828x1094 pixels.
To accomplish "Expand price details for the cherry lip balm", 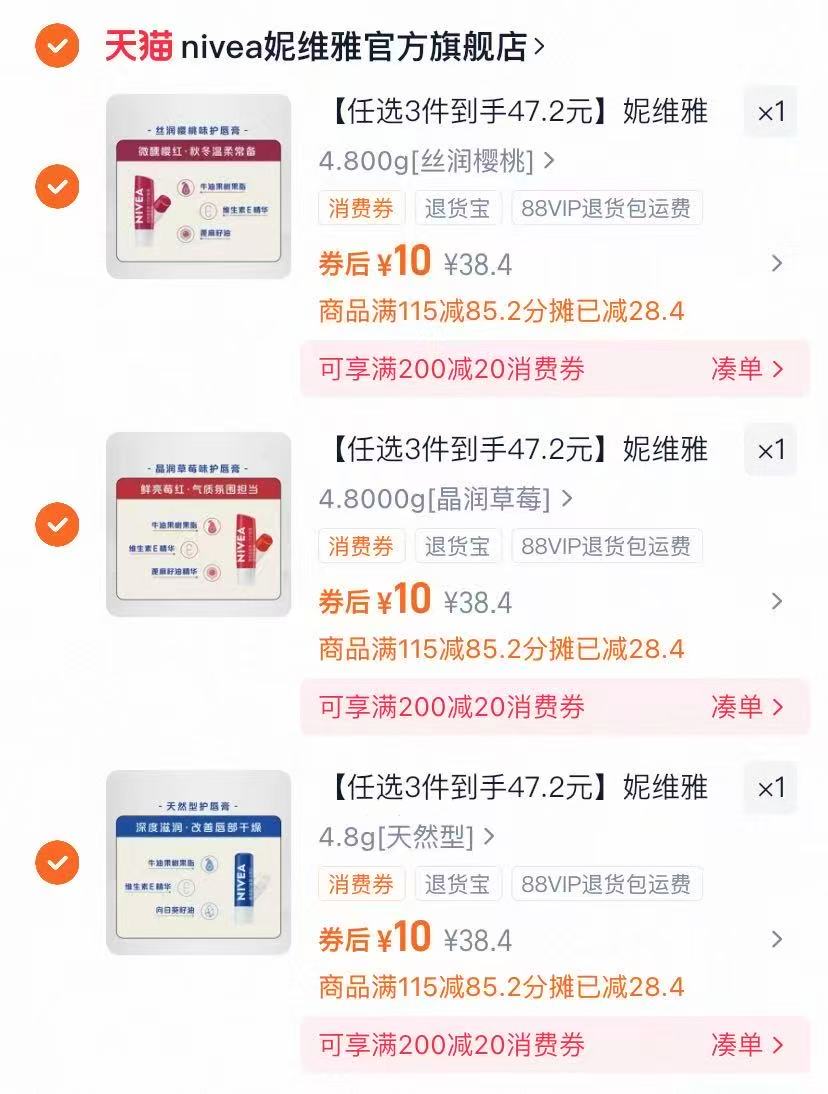I will click(x=775, y=265).
